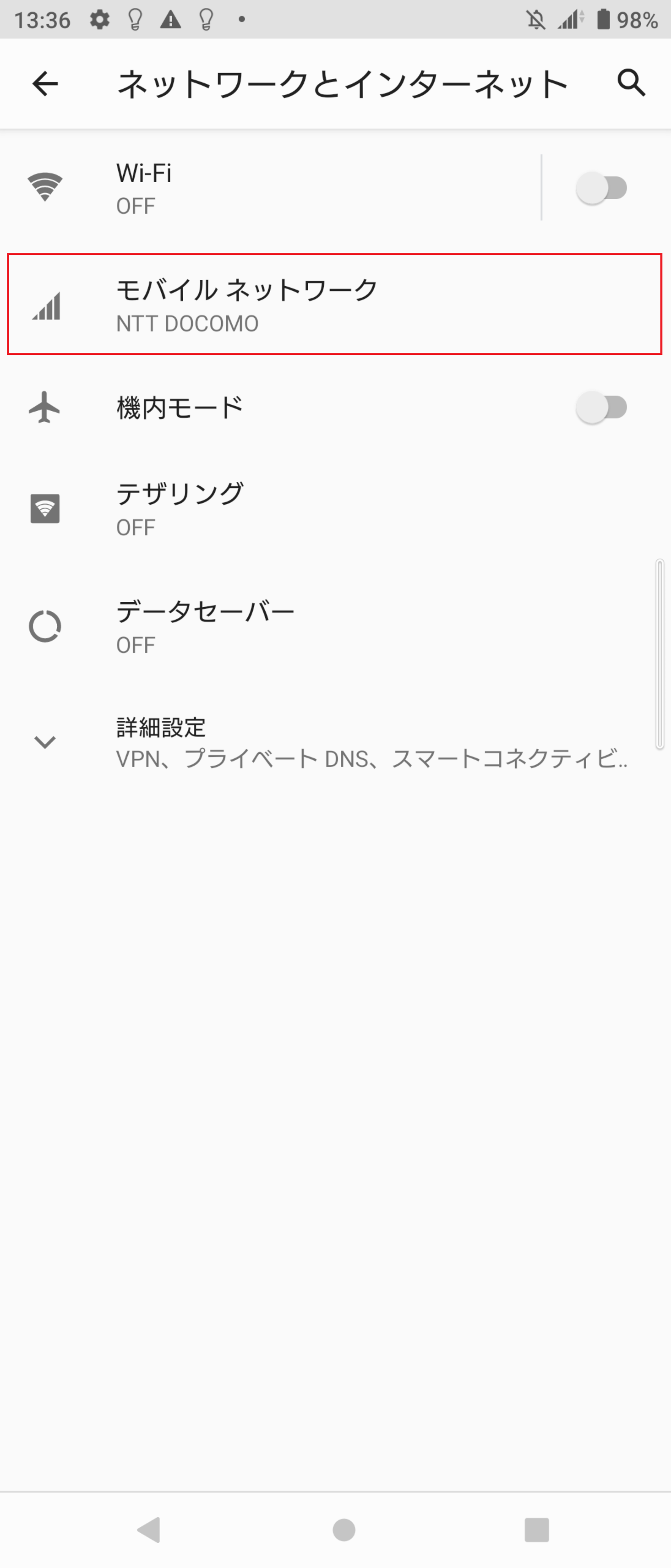The image size is (671, 1568).
Task: Open search from the magnifier icon
Action: coord(631,83)
